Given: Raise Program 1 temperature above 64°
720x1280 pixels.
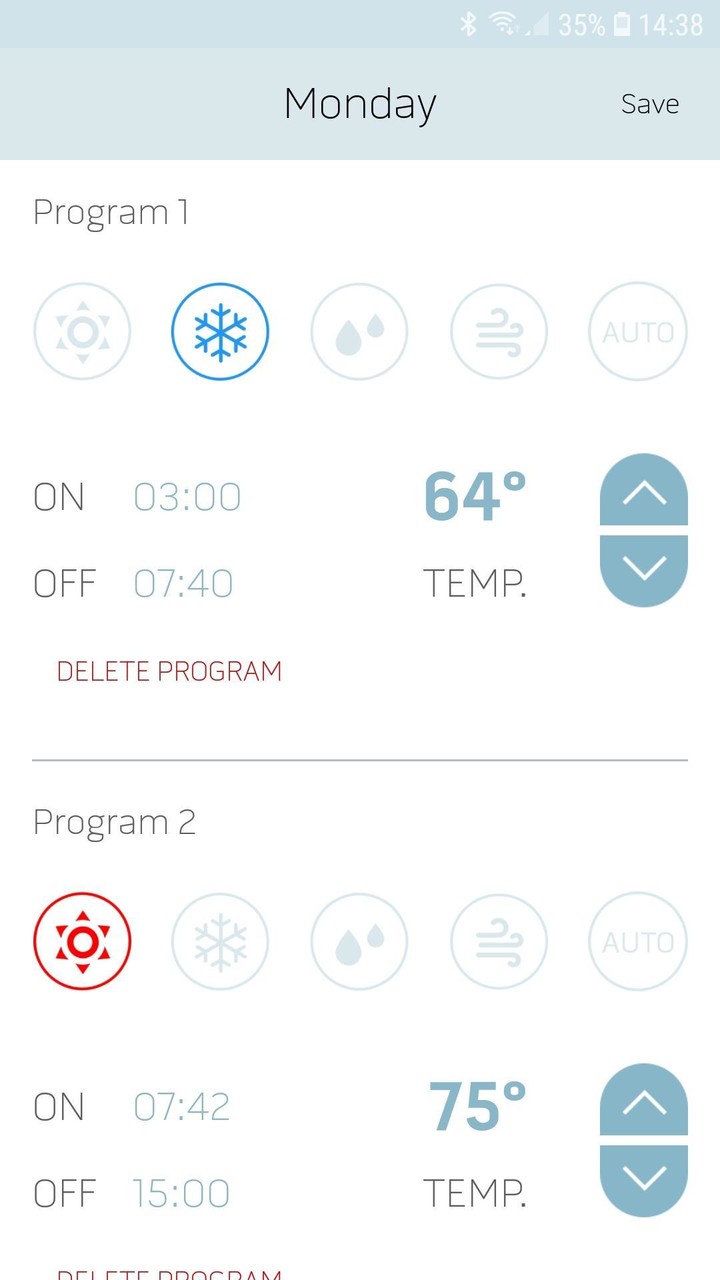Looking at the screenshot, I should pyautogui.click(x=644, y=491).
